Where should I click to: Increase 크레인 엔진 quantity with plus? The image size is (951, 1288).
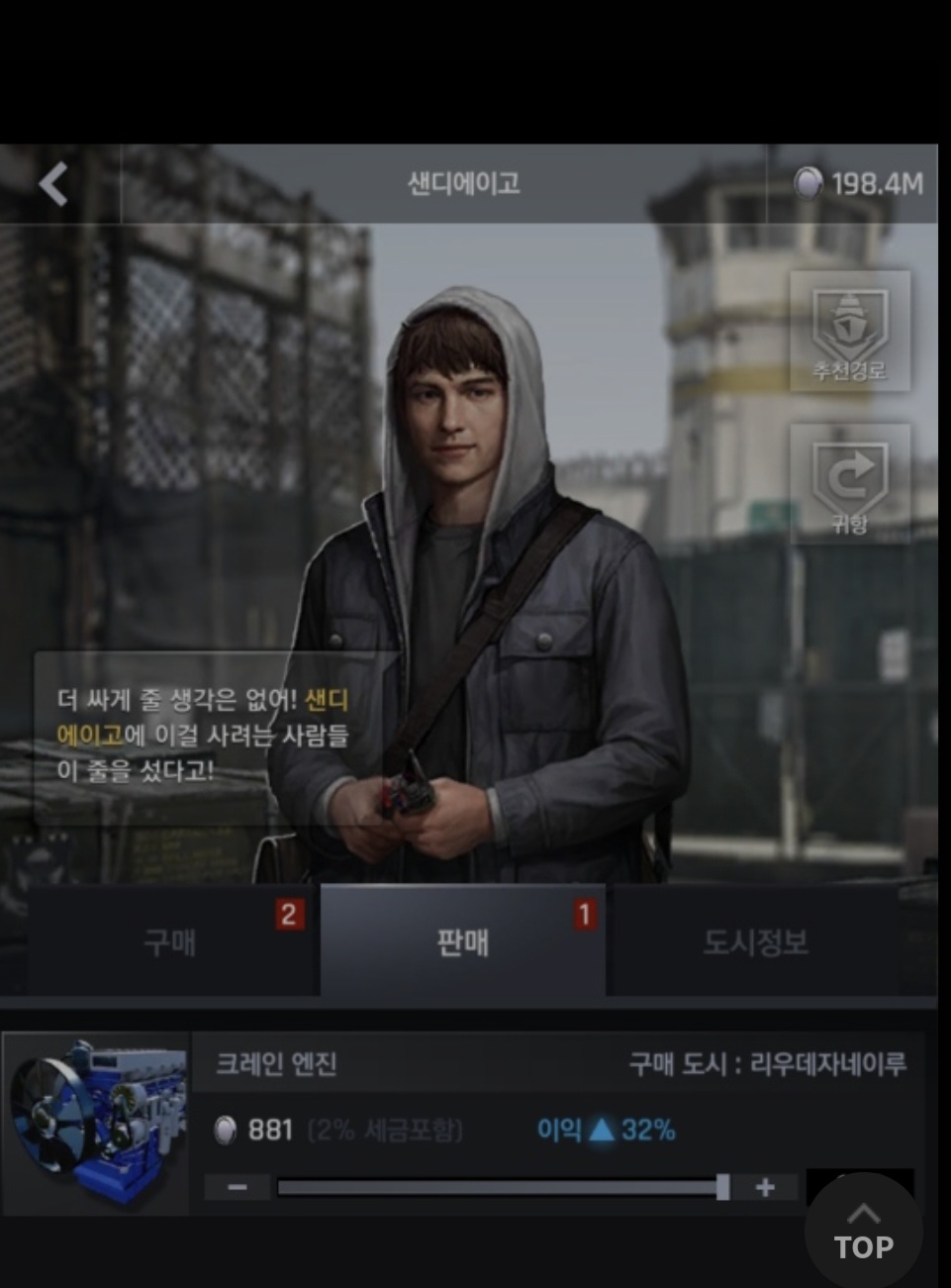tap(765, 1187)
